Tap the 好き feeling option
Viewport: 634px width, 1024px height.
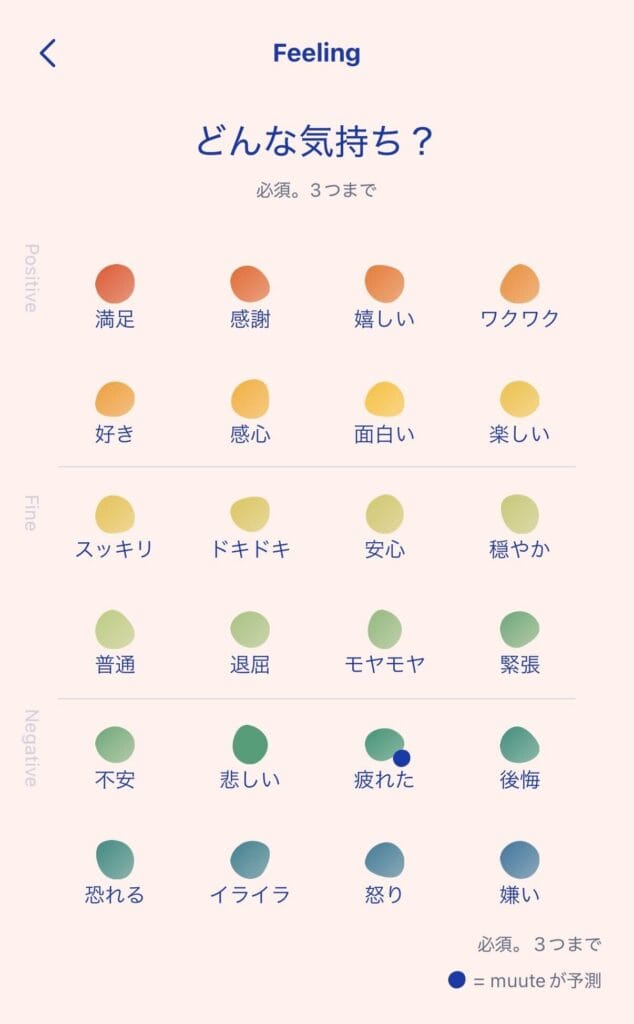tap(115, 400)
